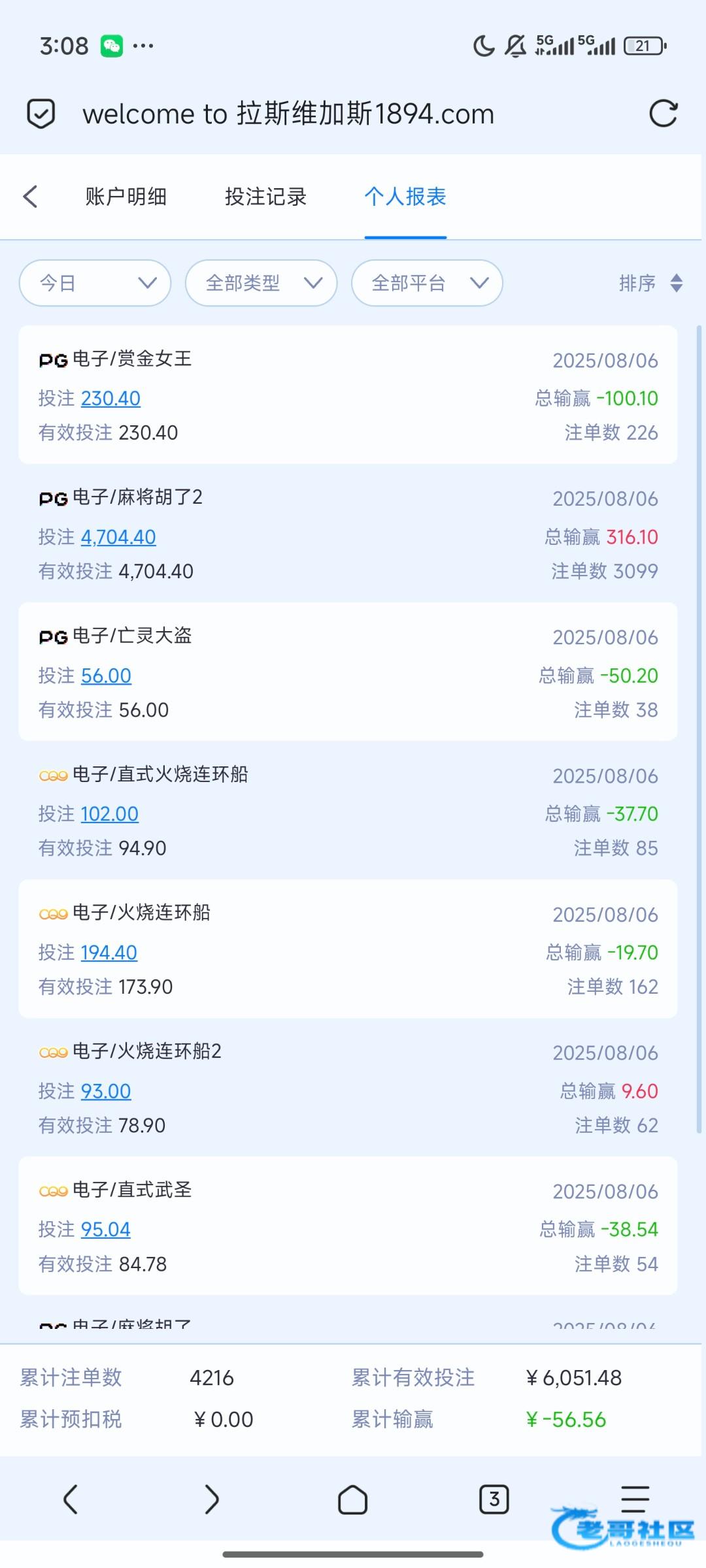
Task: Go back using the header arrow
Action: [x=30, y=197]
